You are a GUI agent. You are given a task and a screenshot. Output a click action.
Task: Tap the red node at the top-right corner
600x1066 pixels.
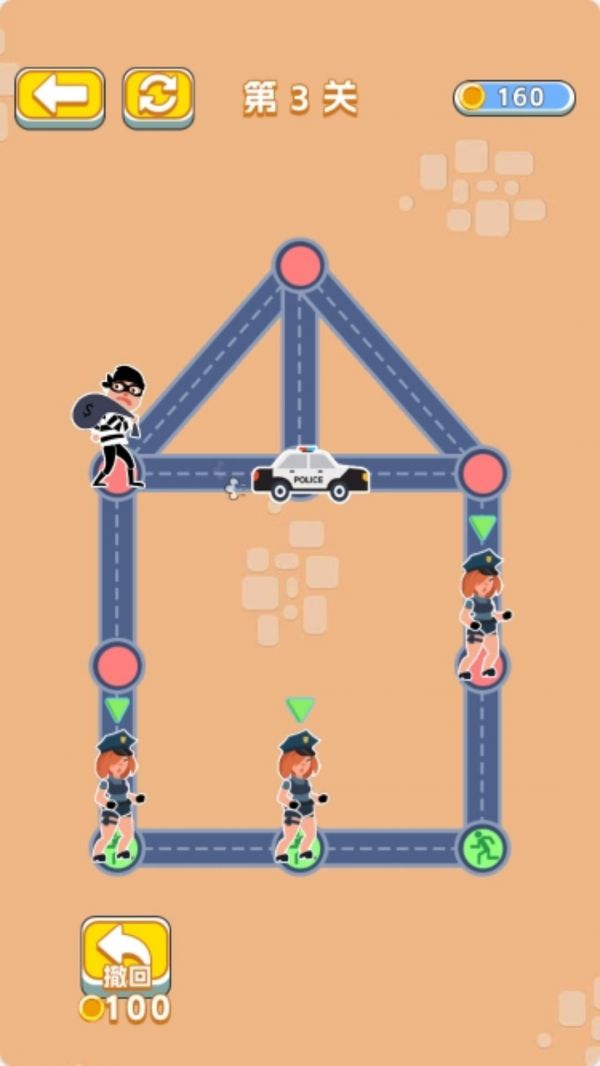point(483,472)
